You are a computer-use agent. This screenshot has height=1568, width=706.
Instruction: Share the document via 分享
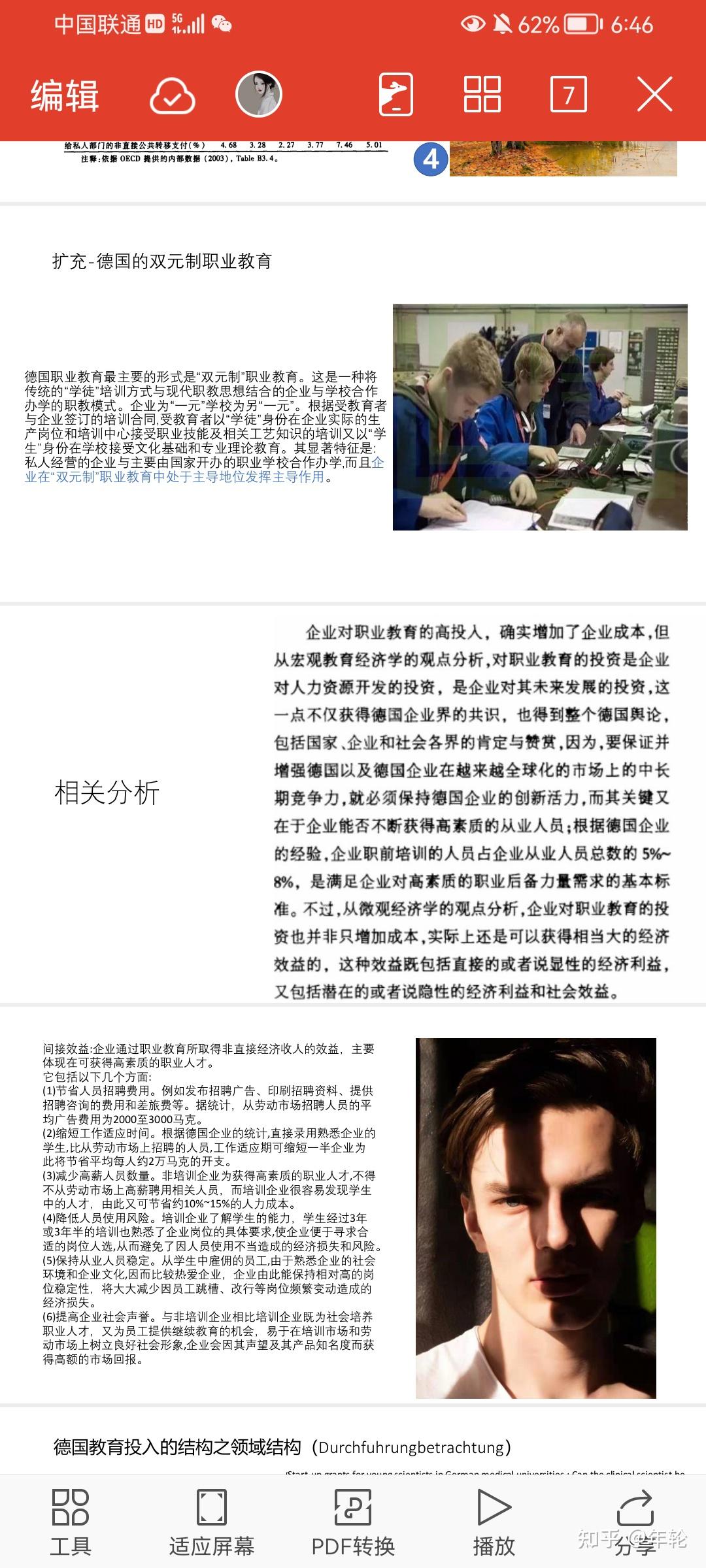[x=635, y=1522]
